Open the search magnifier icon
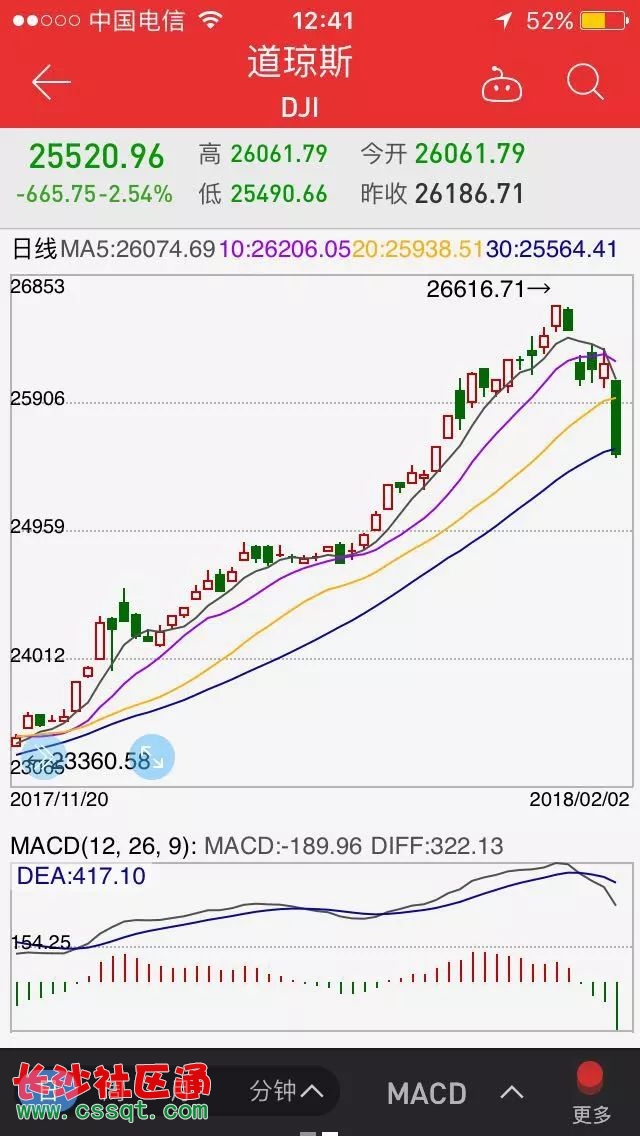This screenshot has width=640, height=1136. 585,83
